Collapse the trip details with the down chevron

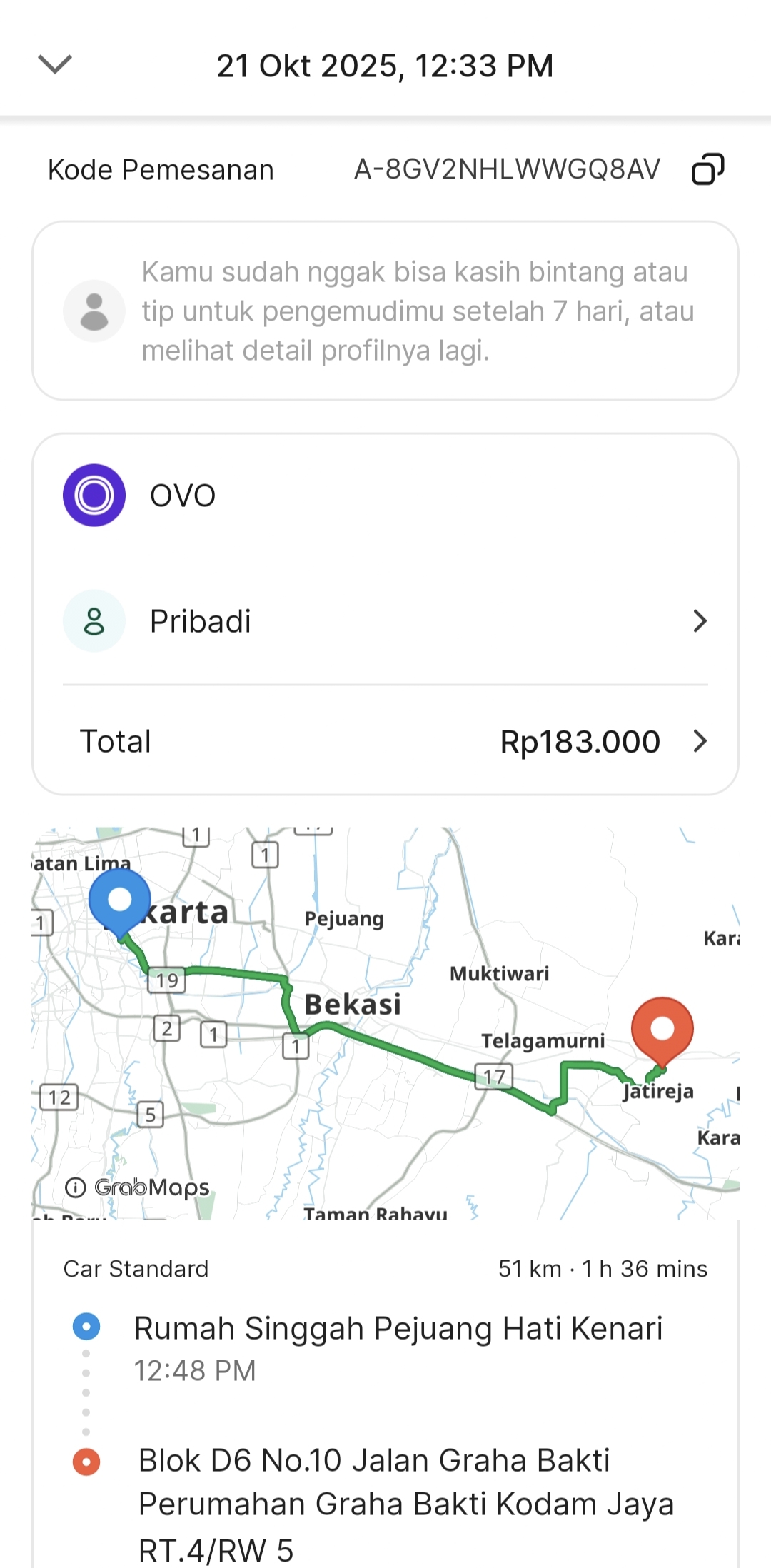point(55,64)
